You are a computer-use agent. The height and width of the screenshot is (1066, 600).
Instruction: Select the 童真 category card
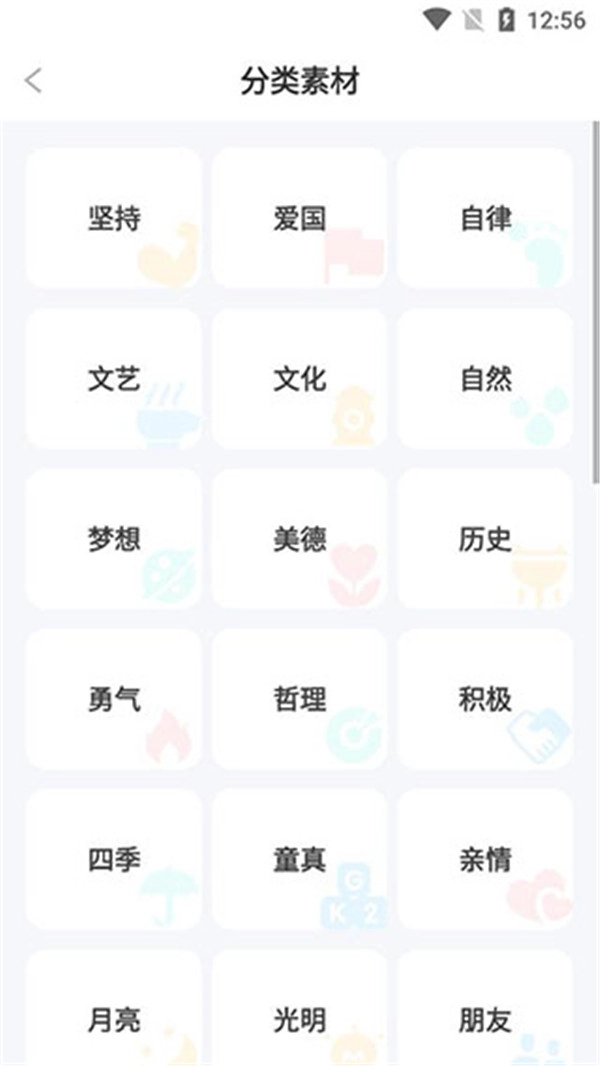299,859
